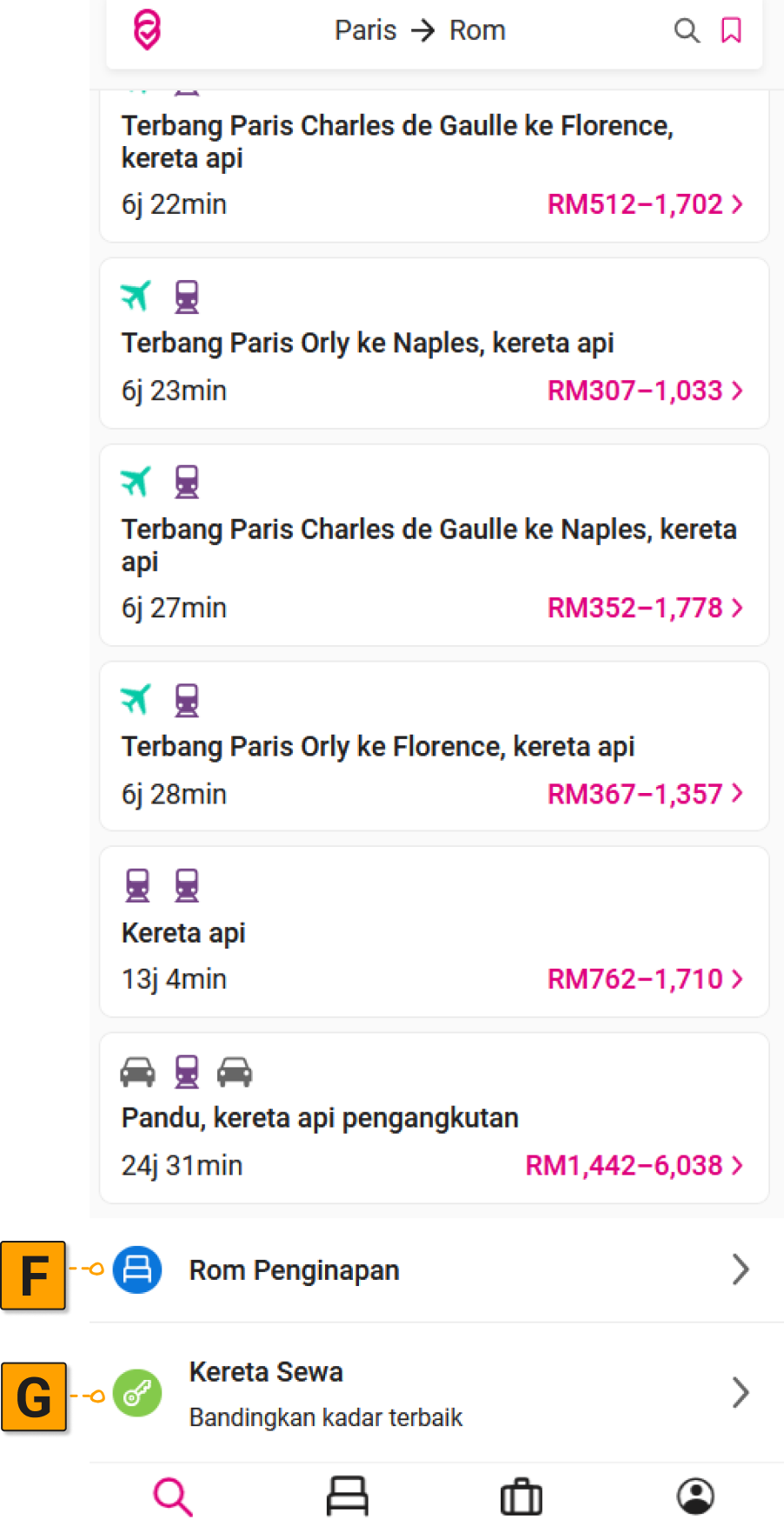Select Terbang Paris Orly ke Naples option
This screenshot has width=784, height=1526.
tap(434, 343)
